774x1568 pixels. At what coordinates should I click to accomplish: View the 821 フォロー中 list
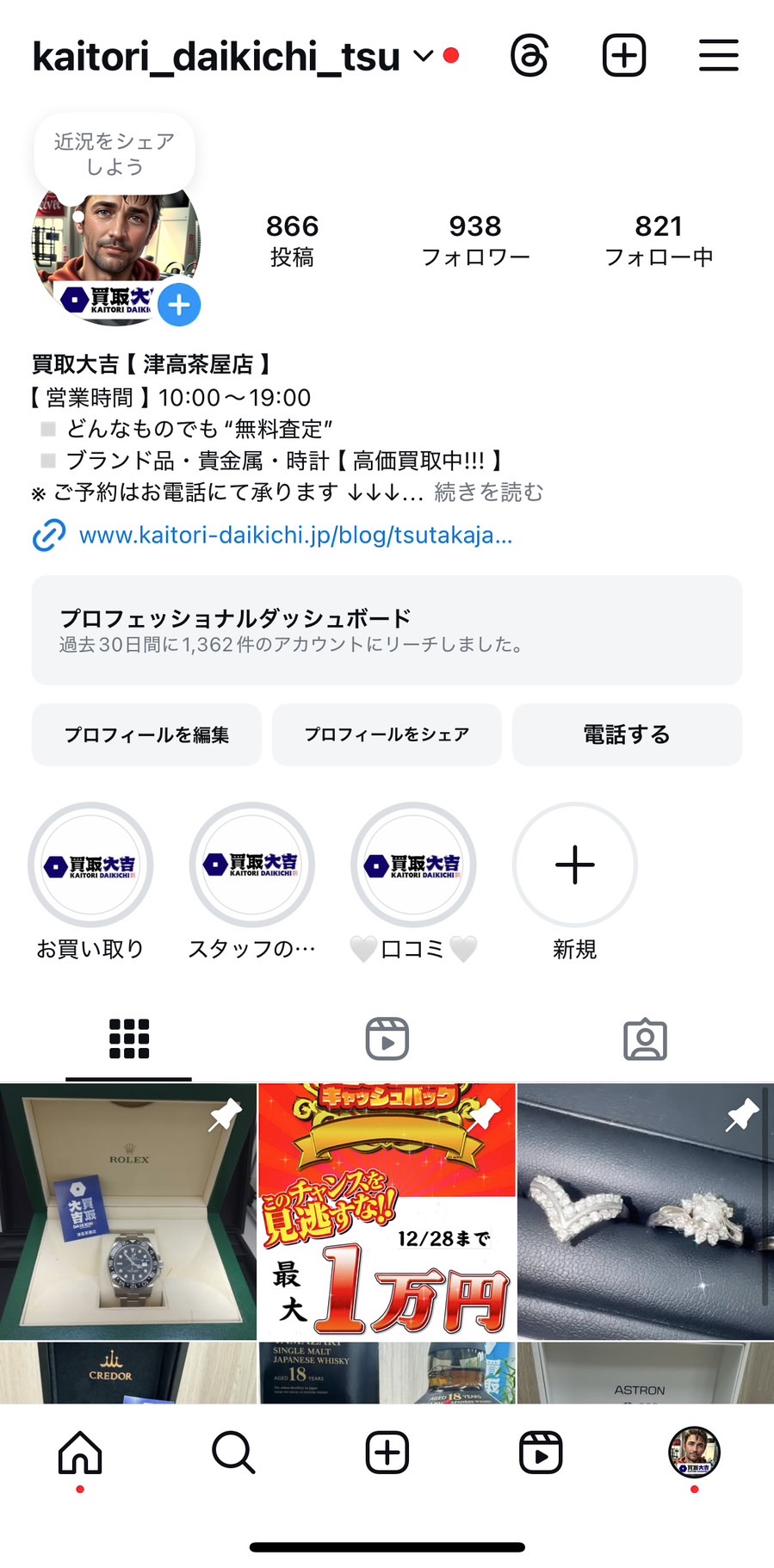click(x=659, y=239)
